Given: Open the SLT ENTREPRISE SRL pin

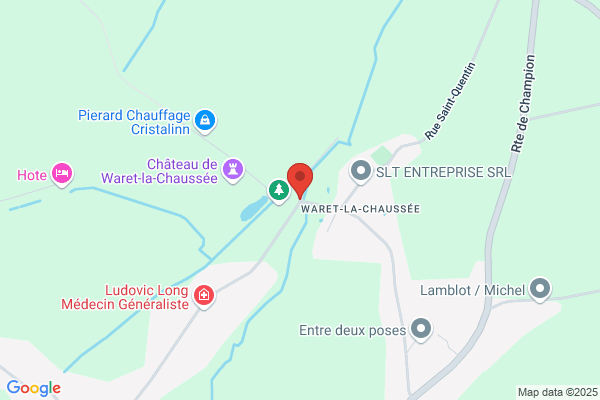Looking at the screenshot, I should (360, 171).
